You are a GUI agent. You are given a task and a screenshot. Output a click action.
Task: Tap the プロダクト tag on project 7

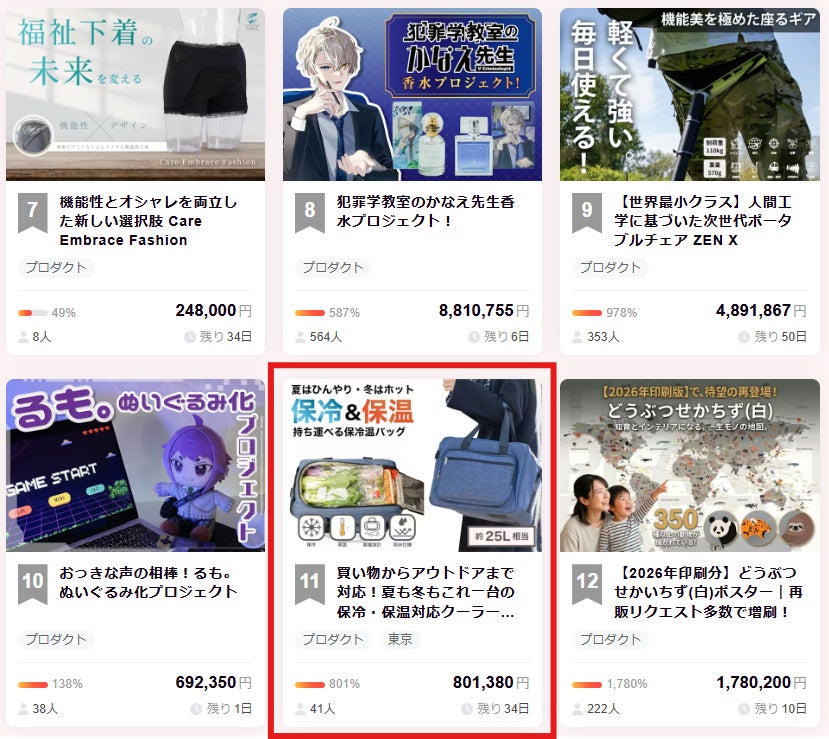tap(56, 268)
